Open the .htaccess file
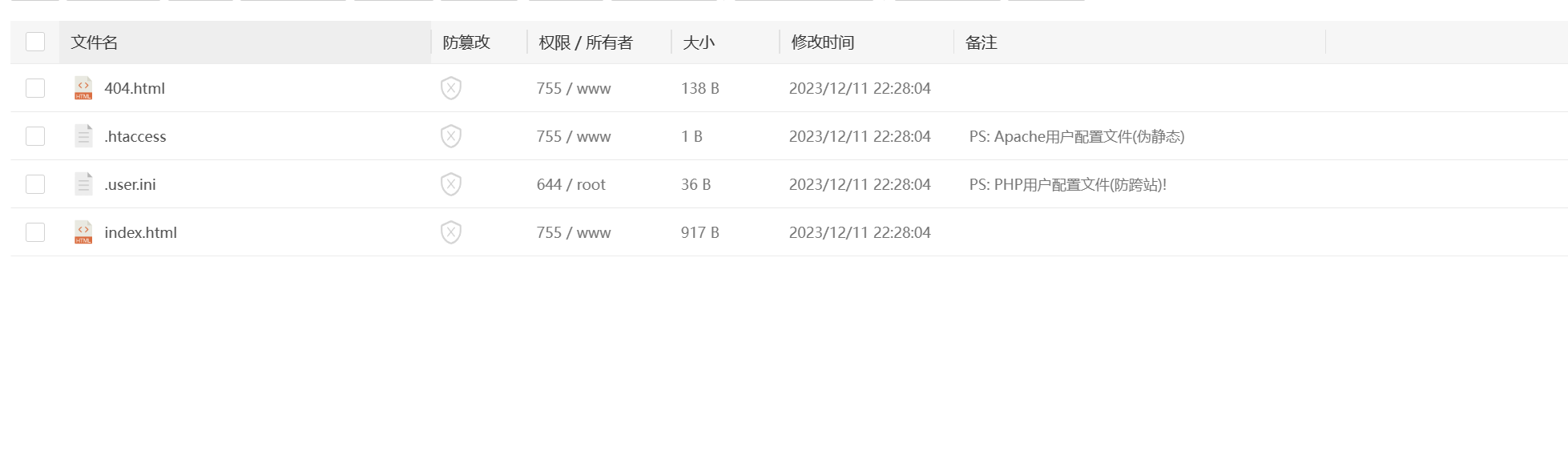Screen dimensions: 1568x455 pyautogui.click(x=135, y=136)
